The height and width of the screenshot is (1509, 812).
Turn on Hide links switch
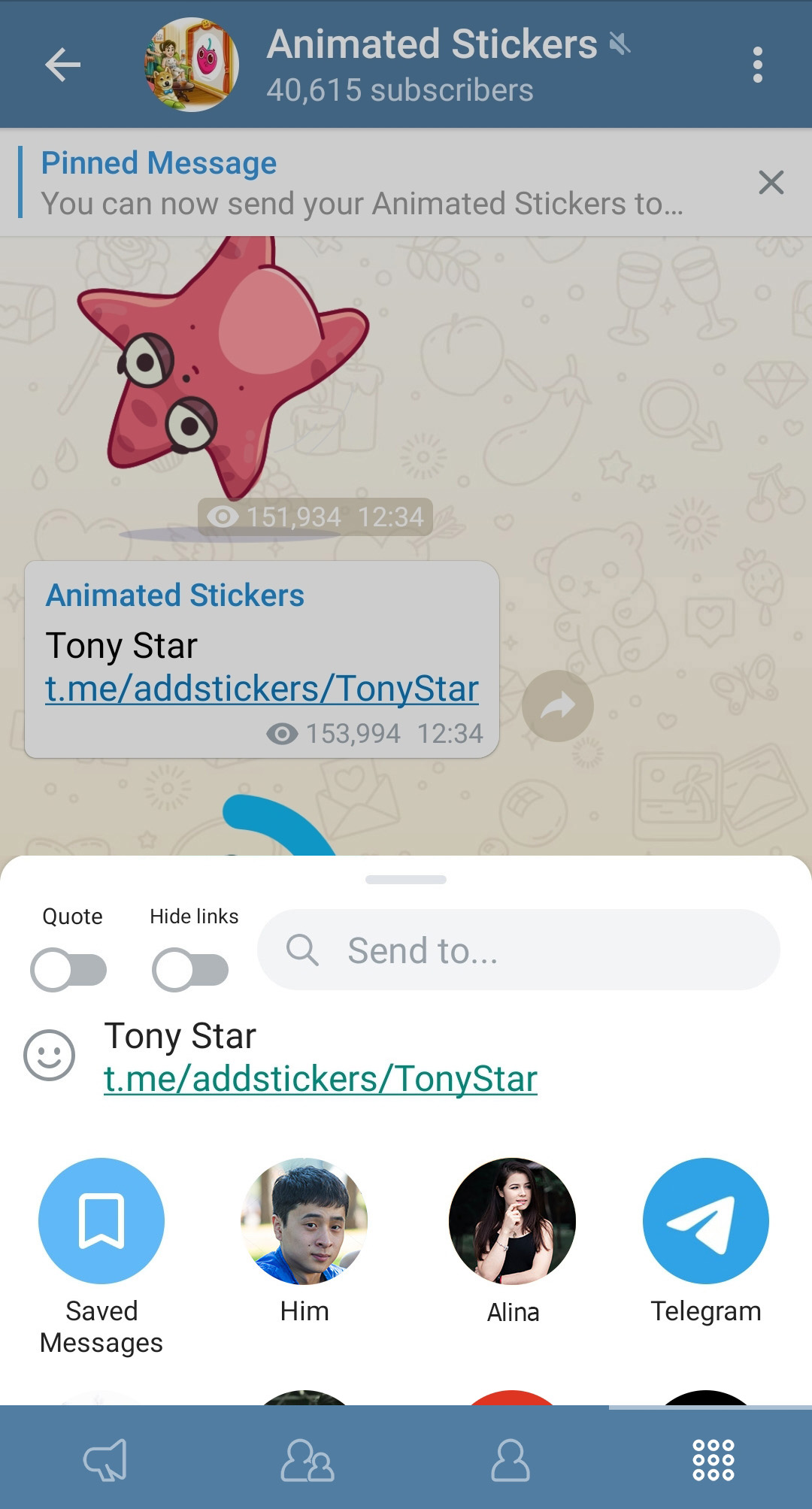pyautogui.click(x=190, y=970)
